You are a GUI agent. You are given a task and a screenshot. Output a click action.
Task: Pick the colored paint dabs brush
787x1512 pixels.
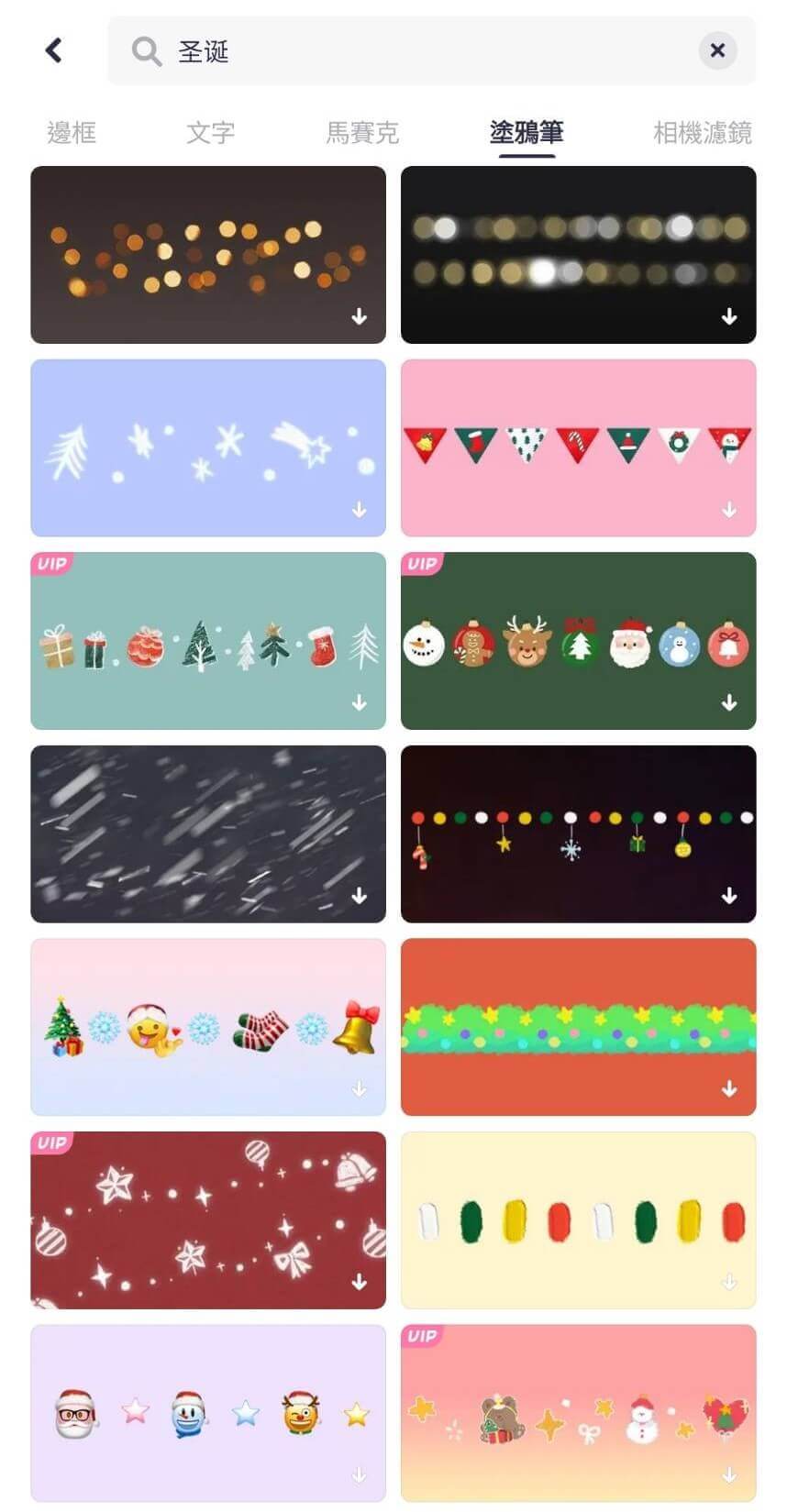[x=578, y=1220]
